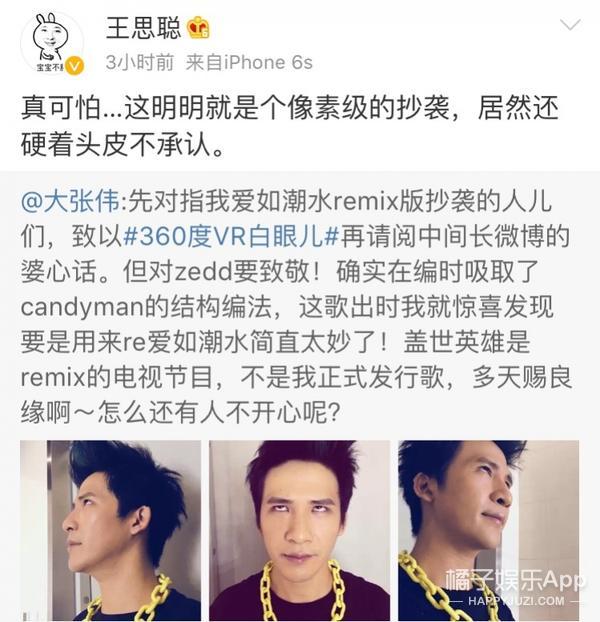Open 王思聪's profile avatar

52,44
